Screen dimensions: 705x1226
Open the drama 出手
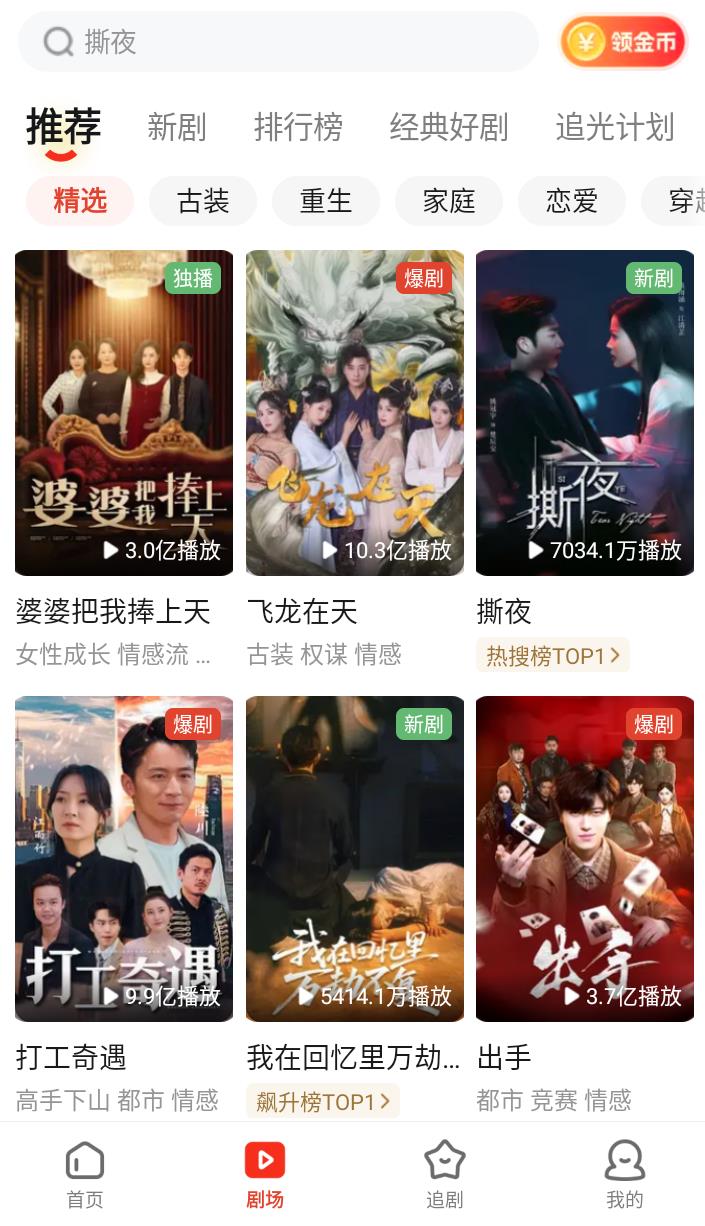[x=585, y=858]
